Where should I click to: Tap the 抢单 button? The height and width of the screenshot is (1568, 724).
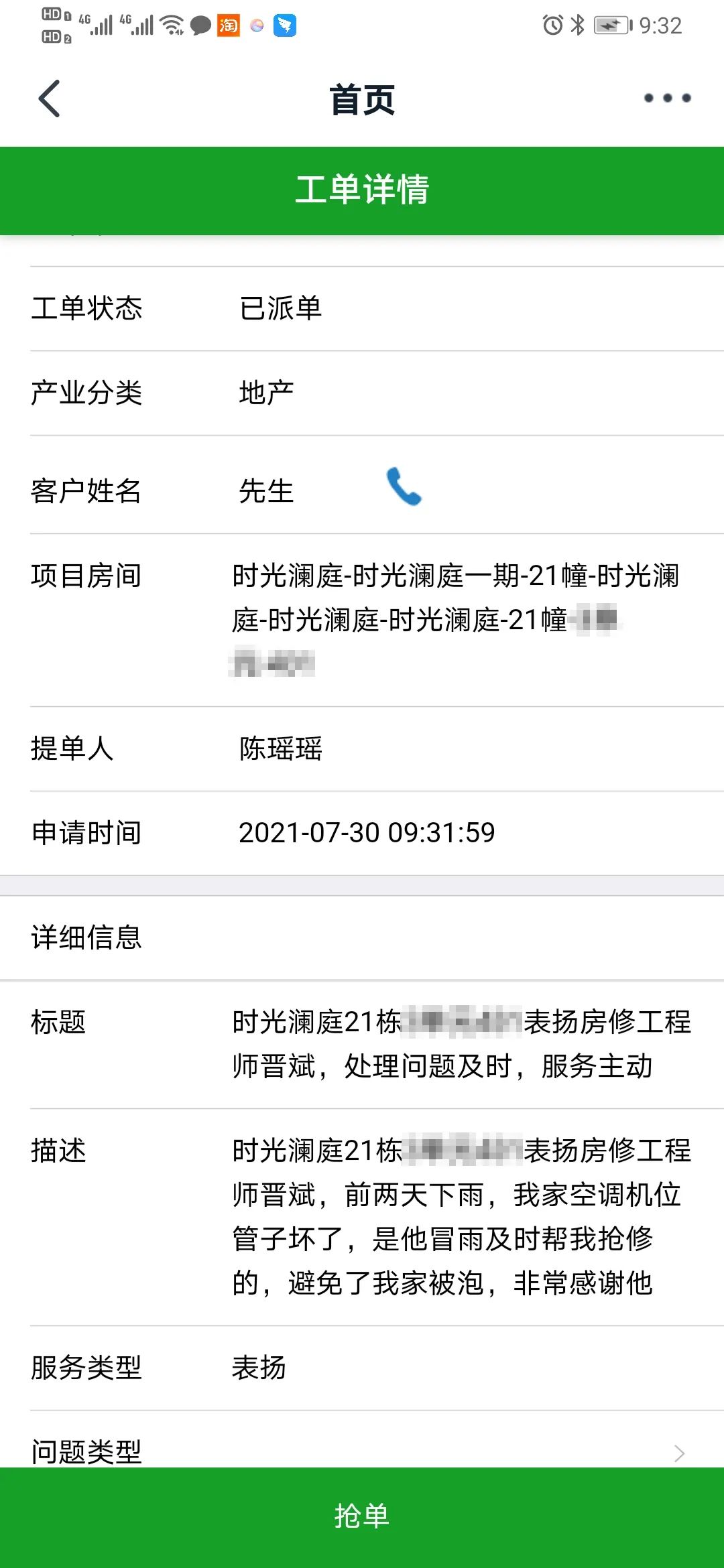[x=362, y=1517]
